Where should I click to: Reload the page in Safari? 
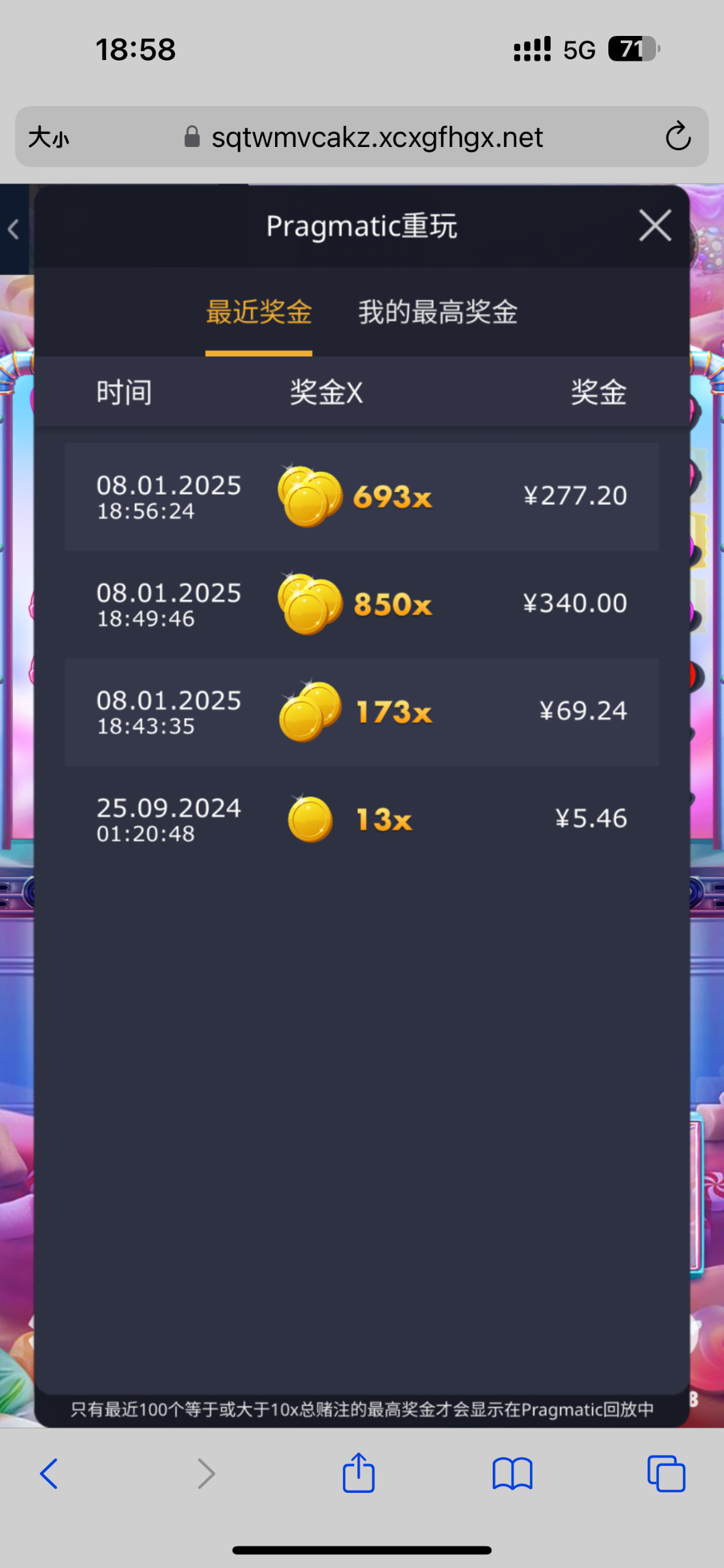pyautogui.click(x=678, y=137)
